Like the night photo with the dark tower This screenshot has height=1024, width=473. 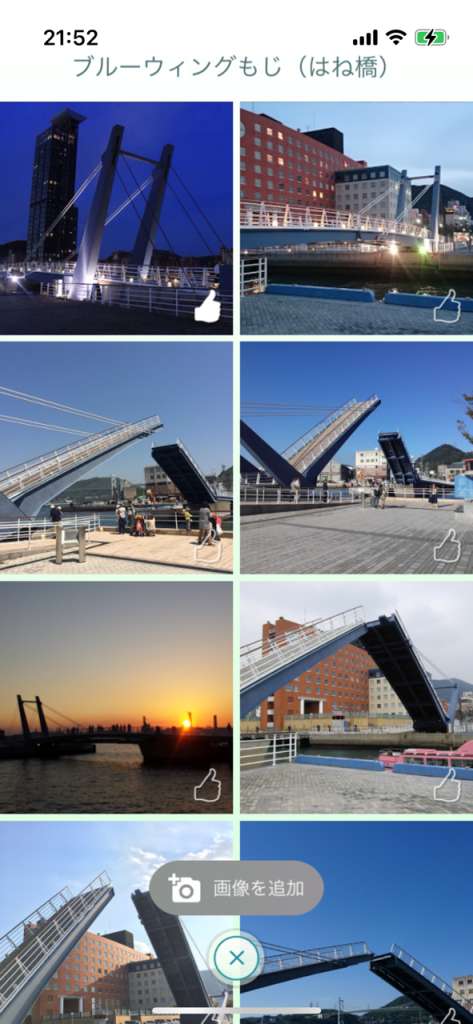[207, 306]
